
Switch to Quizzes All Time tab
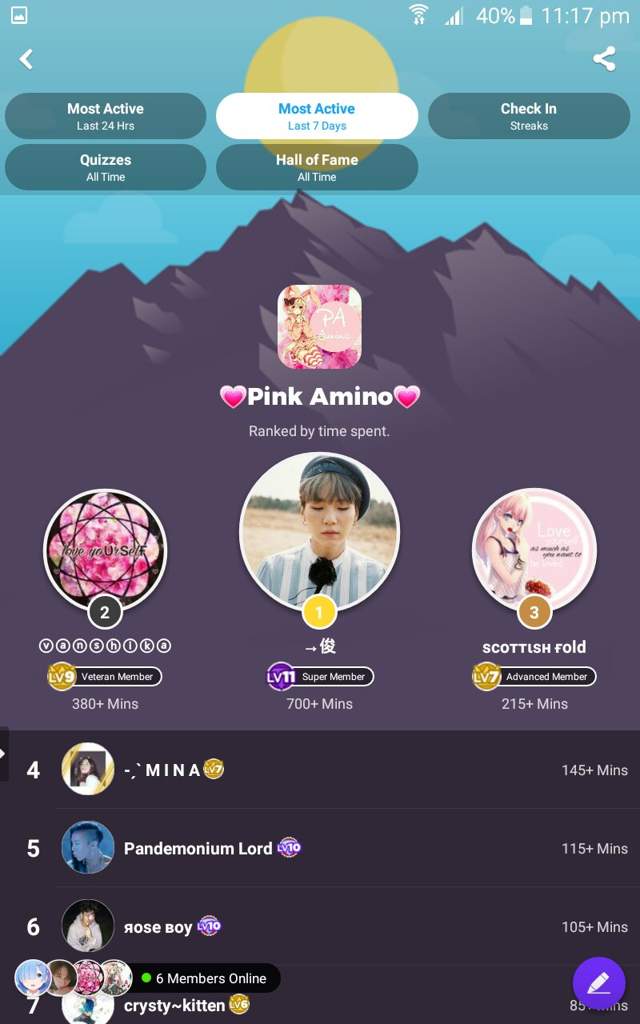pyautogui.click(x=105, y=167)
